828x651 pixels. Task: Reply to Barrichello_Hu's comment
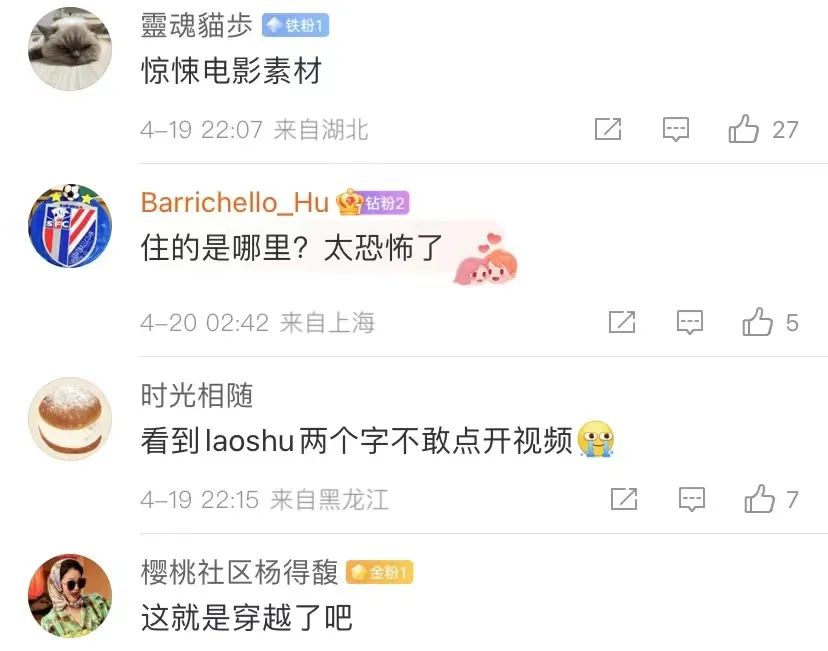point(690,322)
